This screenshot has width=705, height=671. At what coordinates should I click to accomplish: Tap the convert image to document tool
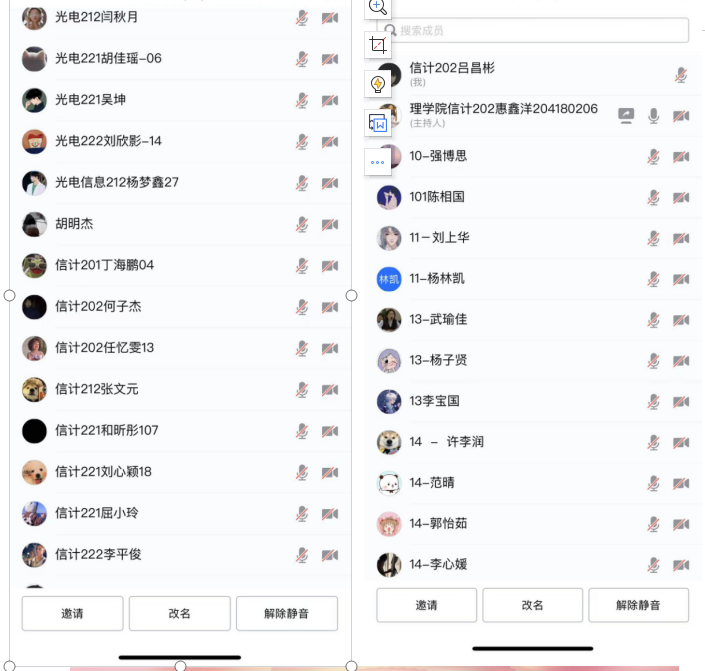pos(378,122)
